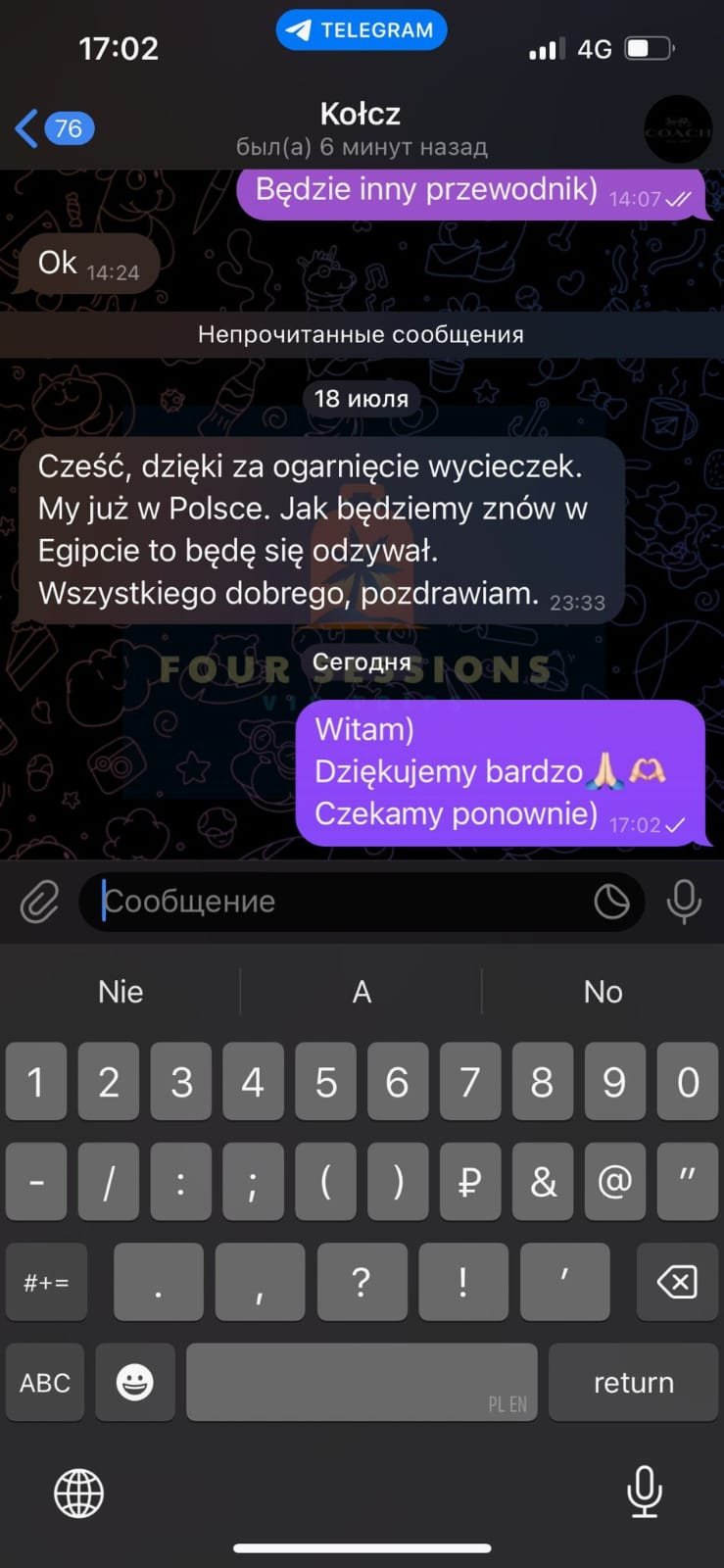
Task: Open Kołcz profile from the avatar
Action: [677, 128]
